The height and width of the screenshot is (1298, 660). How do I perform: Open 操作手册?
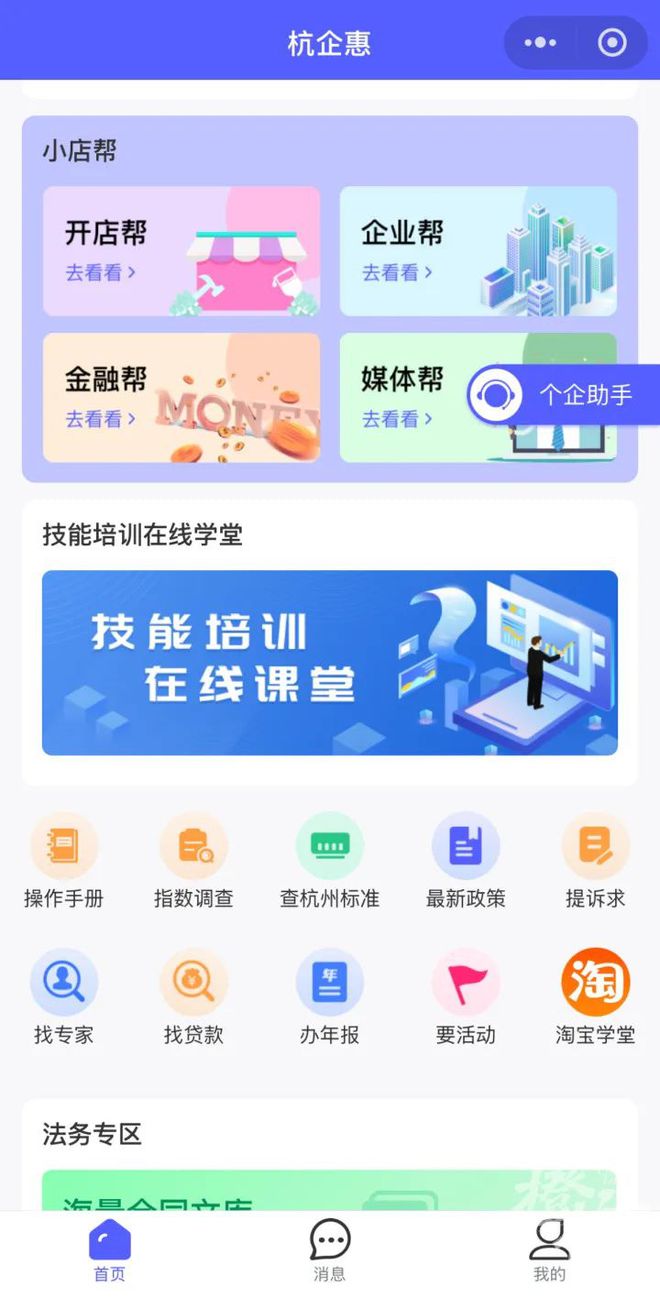(x=64, y=860)
